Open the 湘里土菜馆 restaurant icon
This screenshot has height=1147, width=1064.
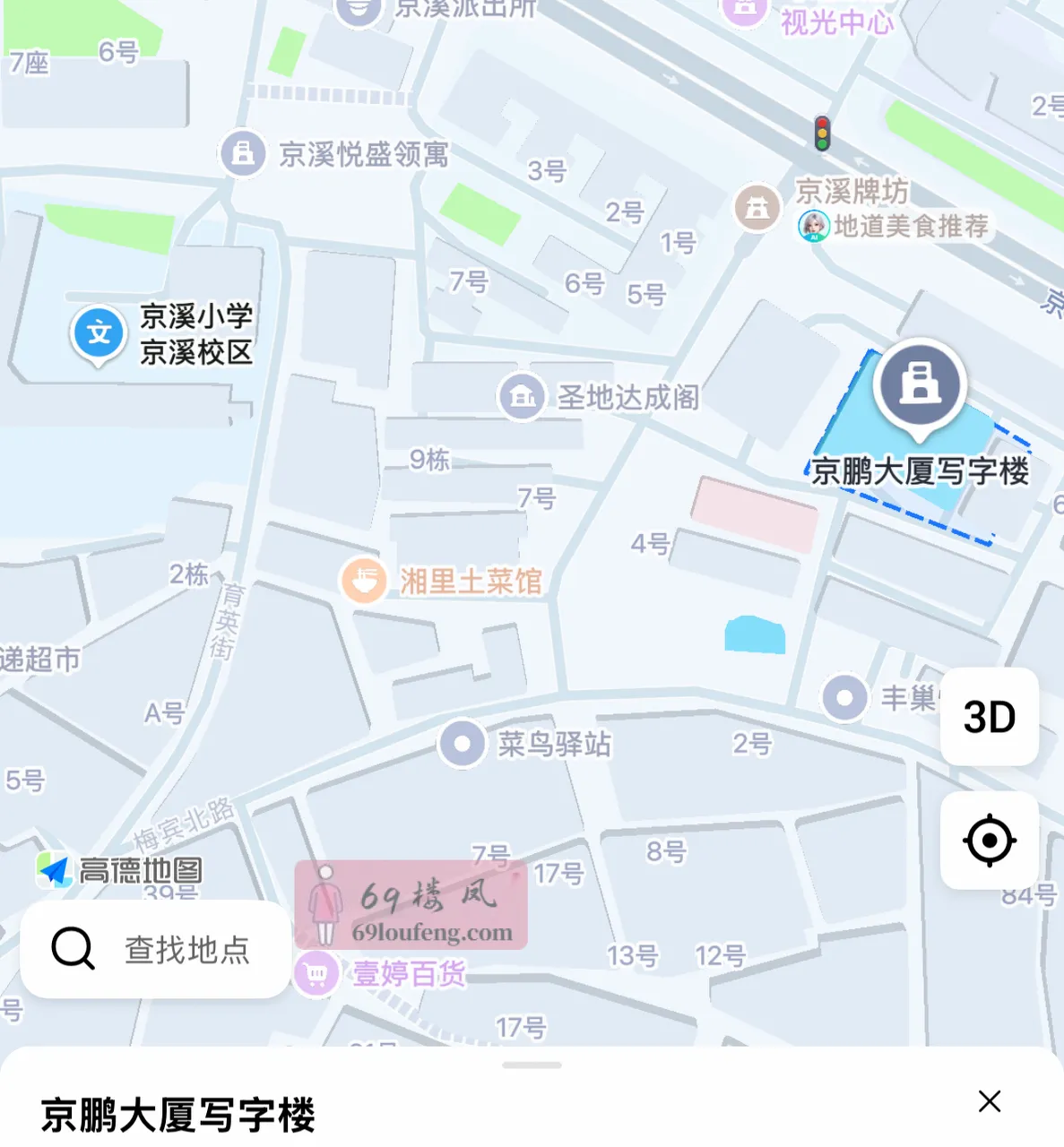364,581
